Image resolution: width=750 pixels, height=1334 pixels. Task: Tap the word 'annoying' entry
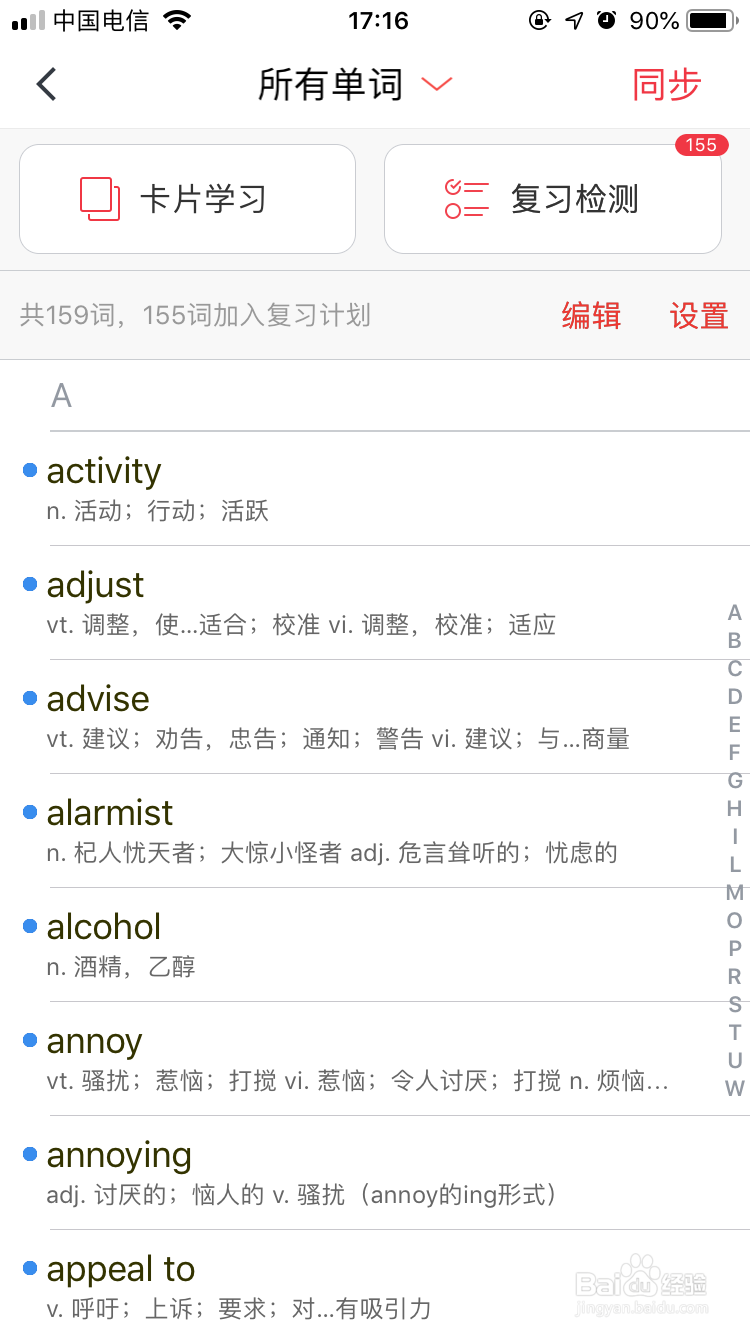click(119, 1155)
